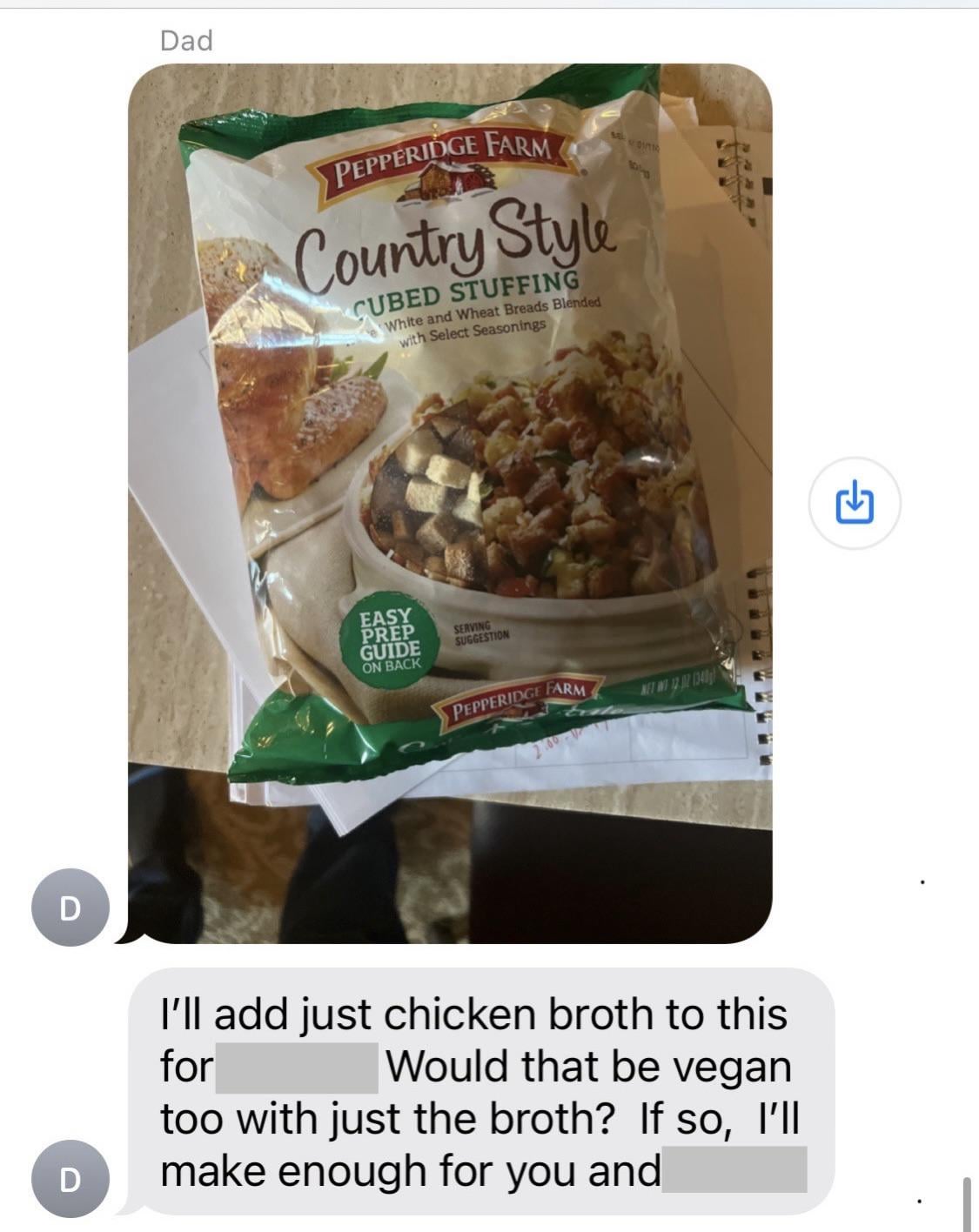
Task: Open Dad's avatar beside chicken broth message
Action: click(x=70, y=1178)
